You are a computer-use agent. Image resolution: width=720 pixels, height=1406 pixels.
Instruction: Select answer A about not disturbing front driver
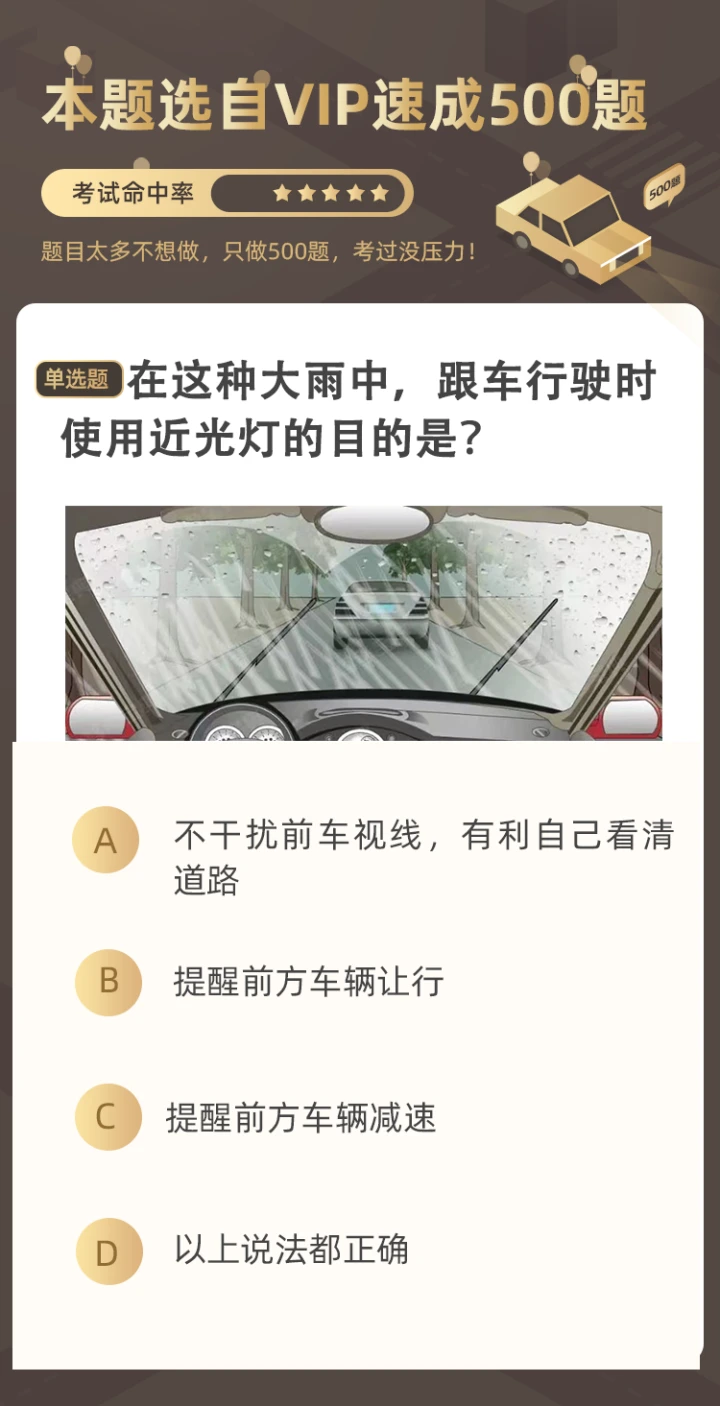pos(105,840)
